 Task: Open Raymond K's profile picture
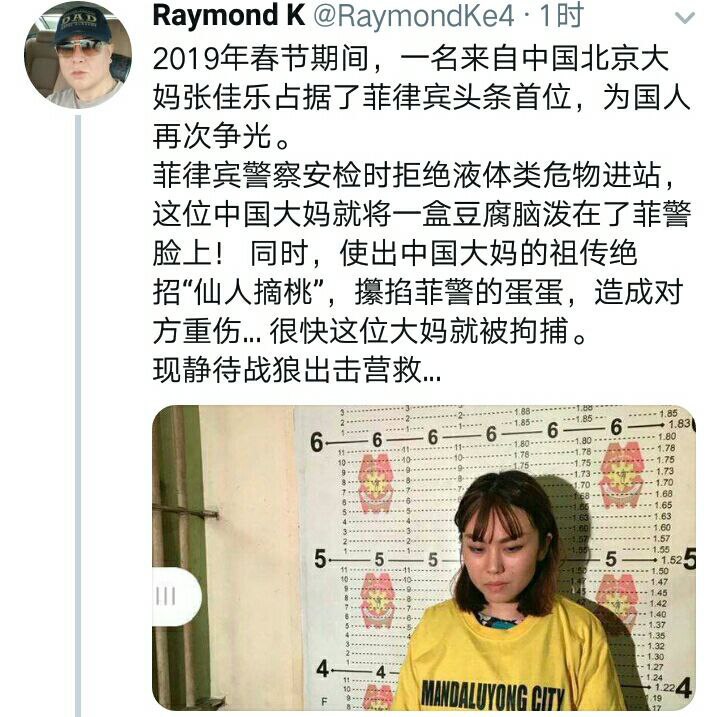pos(78,55)
